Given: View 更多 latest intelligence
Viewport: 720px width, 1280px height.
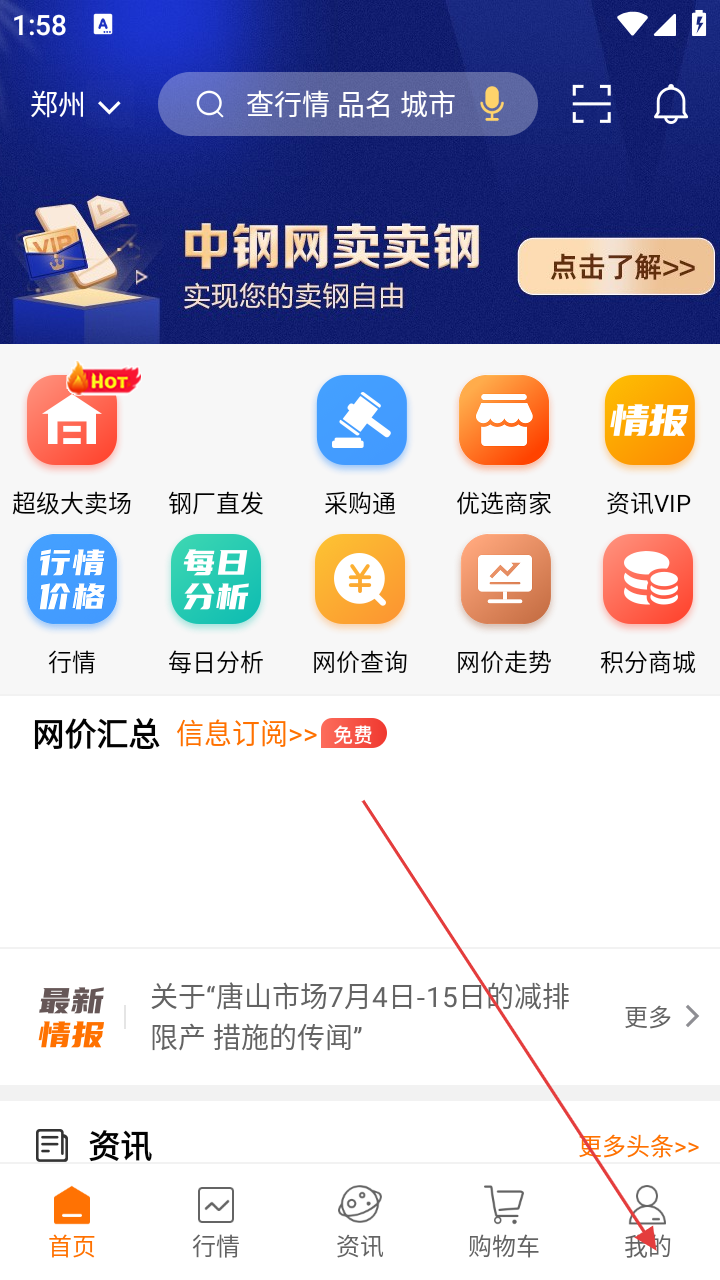Looking at the screenshot, I should [661, 1017].
